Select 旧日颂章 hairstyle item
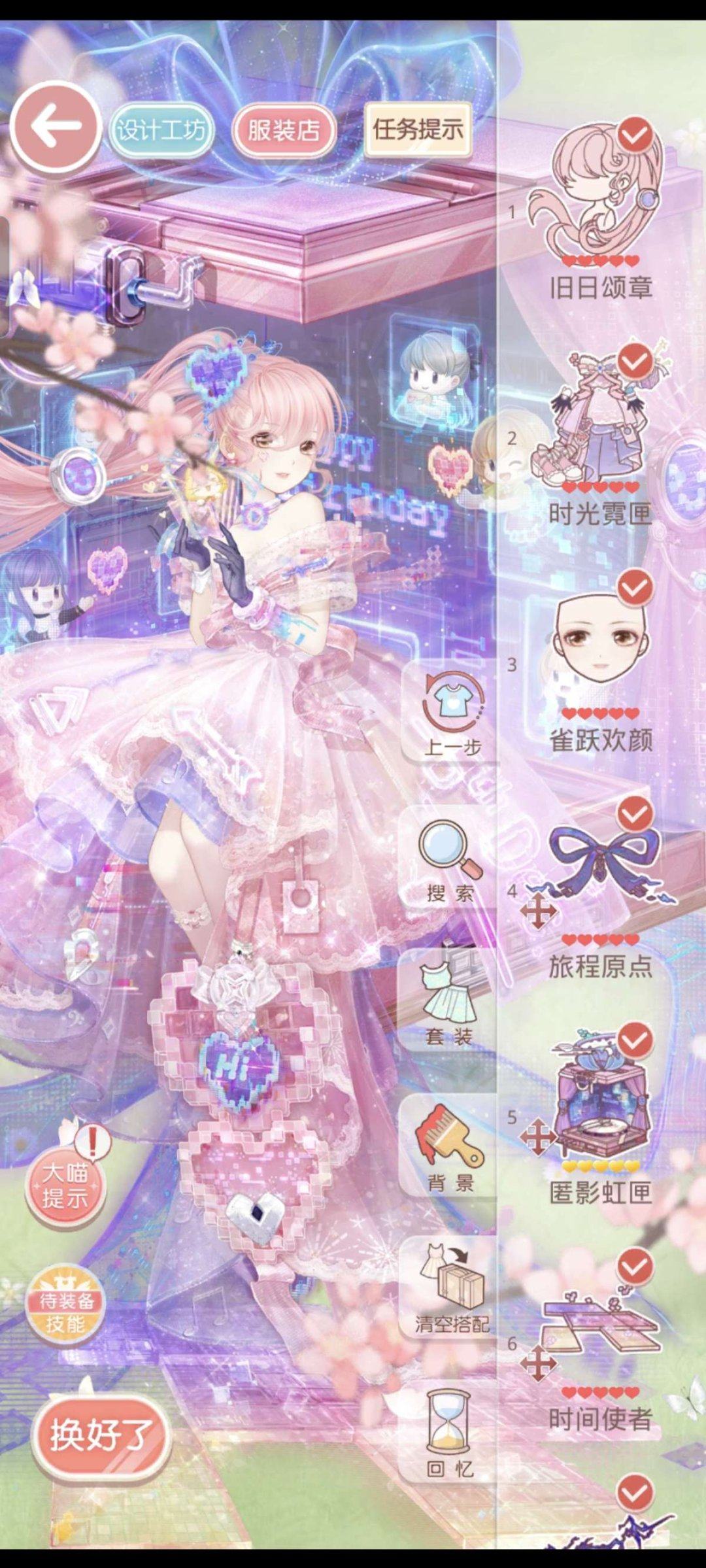 pyautogui.click(x=598, y=196)
